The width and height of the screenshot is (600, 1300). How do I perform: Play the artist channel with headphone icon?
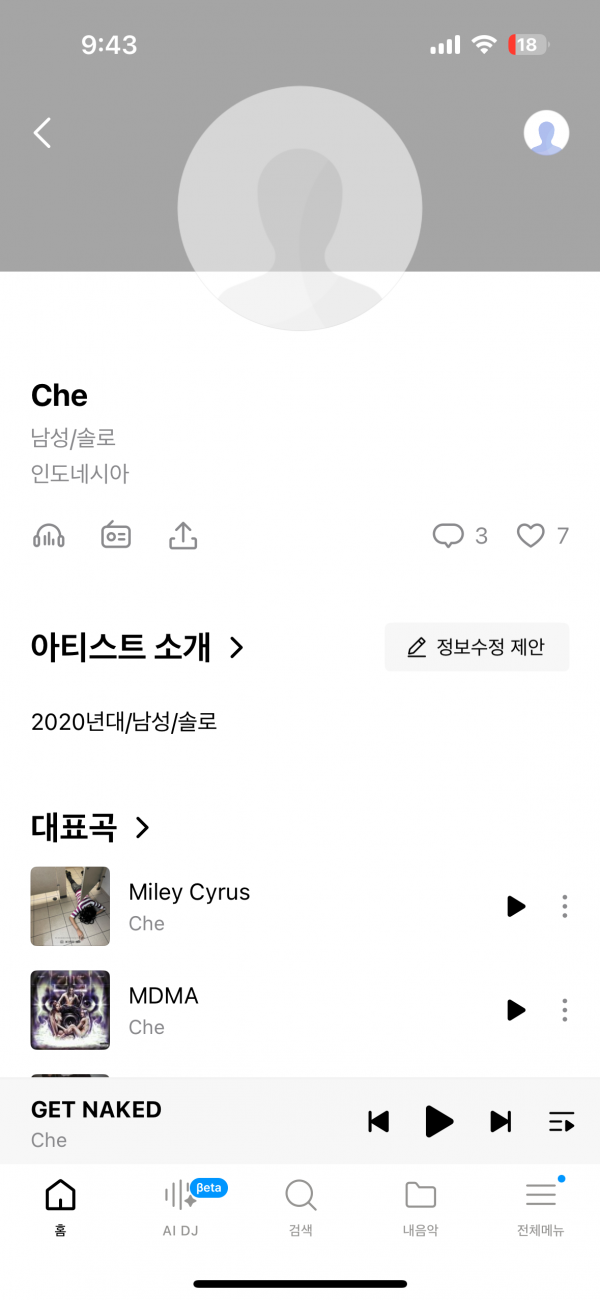[x=48, y=537]
